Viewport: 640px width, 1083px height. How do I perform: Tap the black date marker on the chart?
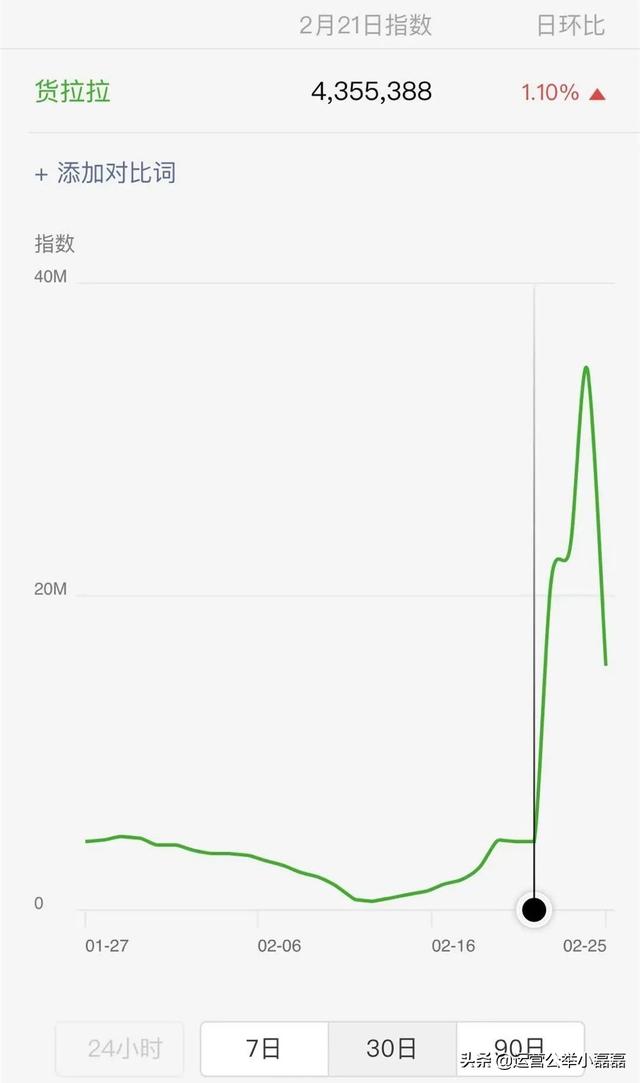(x=535, y=909)
